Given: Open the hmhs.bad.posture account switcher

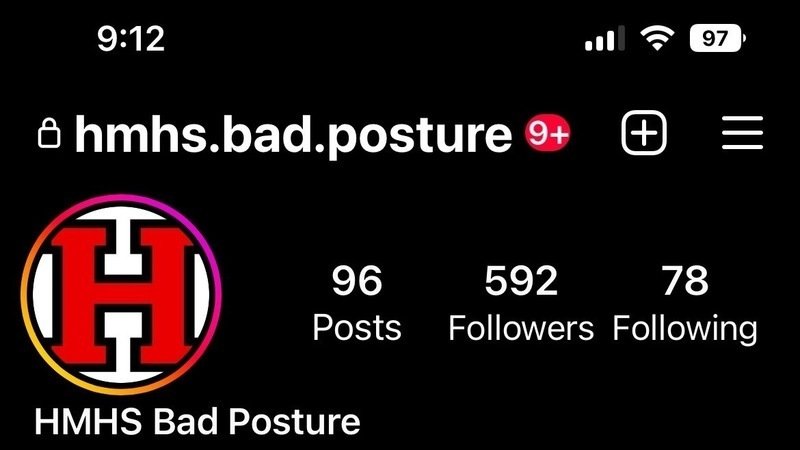Looking at the screenshot, I should click(x=292, y=134).
